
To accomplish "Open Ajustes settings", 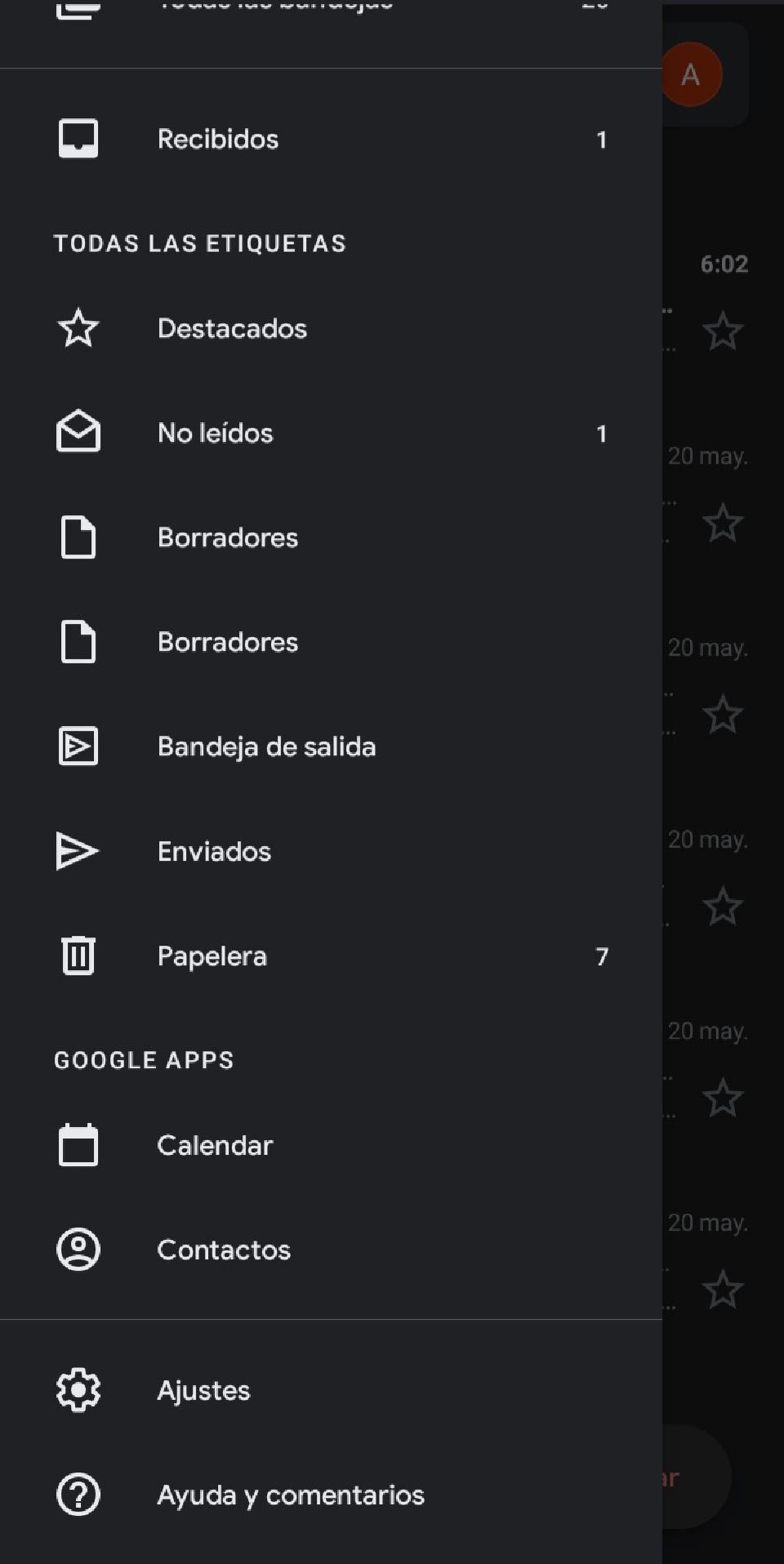I will click(203, 1390).
